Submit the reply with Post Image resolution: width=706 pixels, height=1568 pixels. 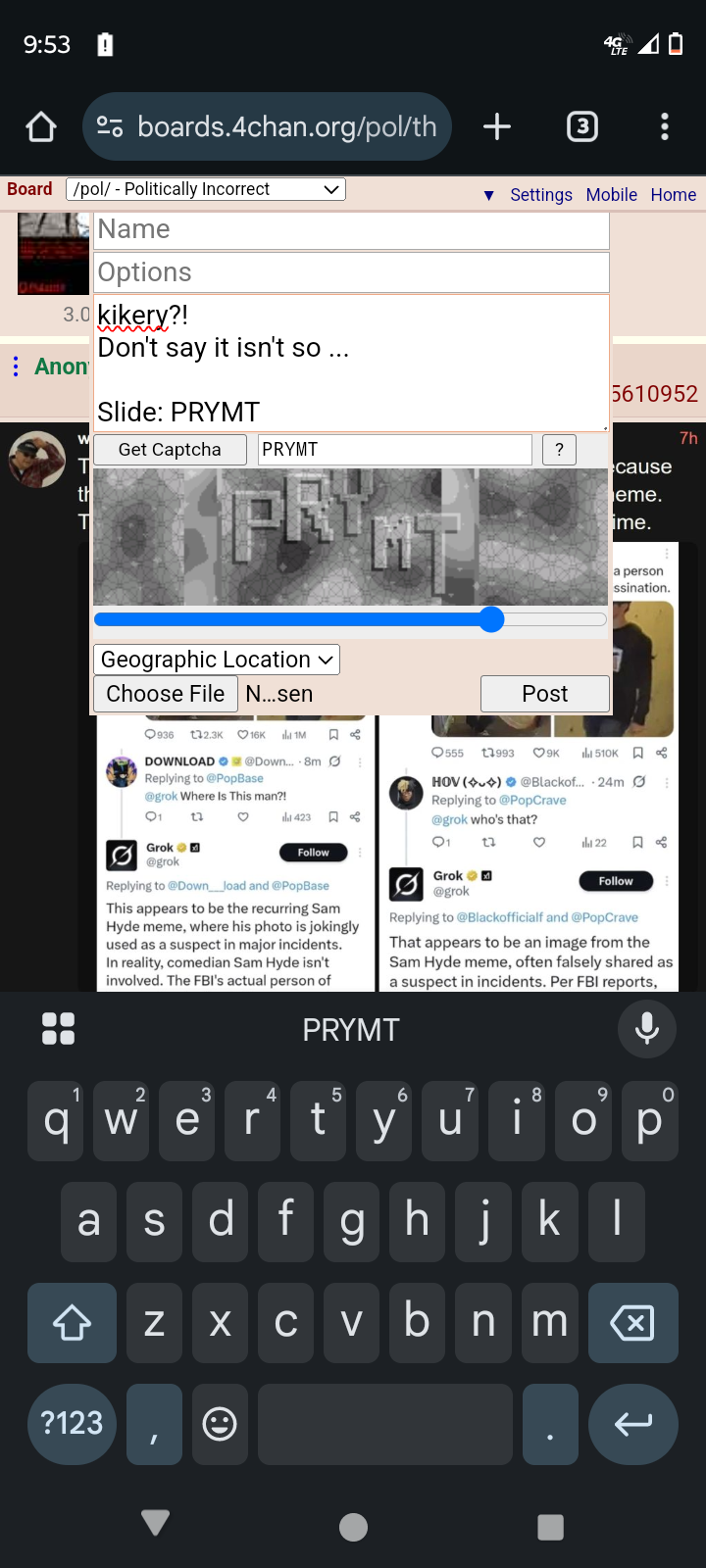(545, 694)
